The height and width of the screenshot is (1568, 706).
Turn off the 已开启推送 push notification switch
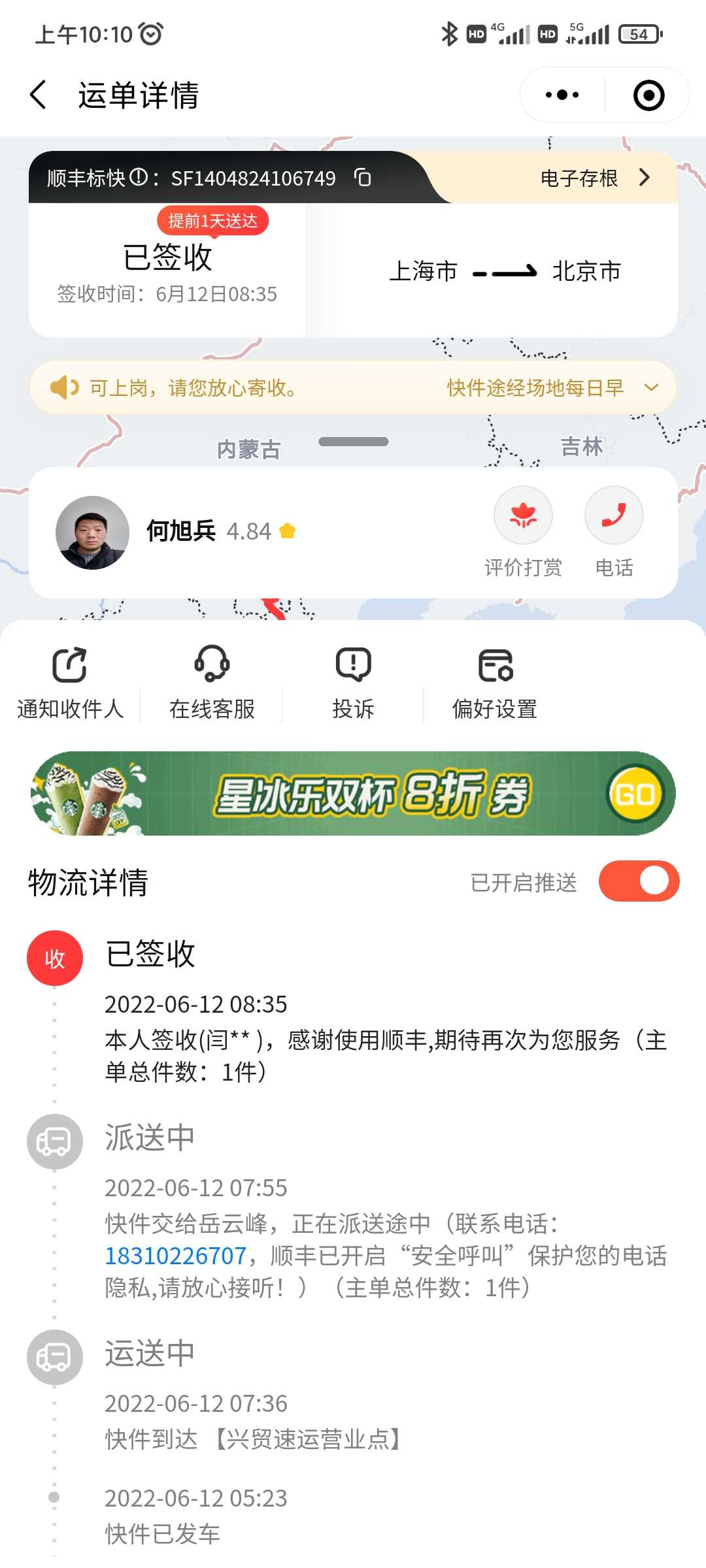639,881
